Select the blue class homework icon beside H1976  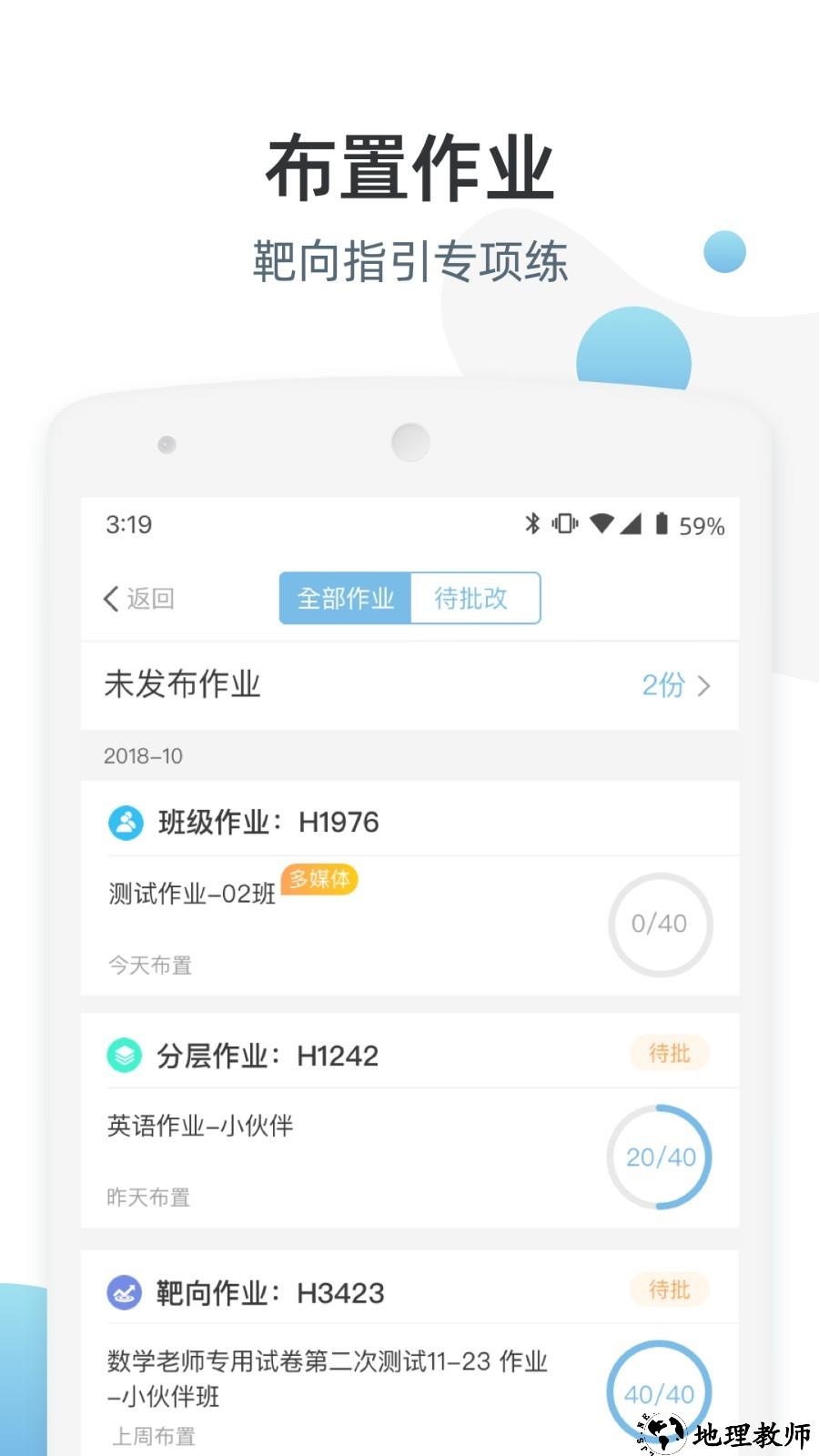[x=126, y=821]
